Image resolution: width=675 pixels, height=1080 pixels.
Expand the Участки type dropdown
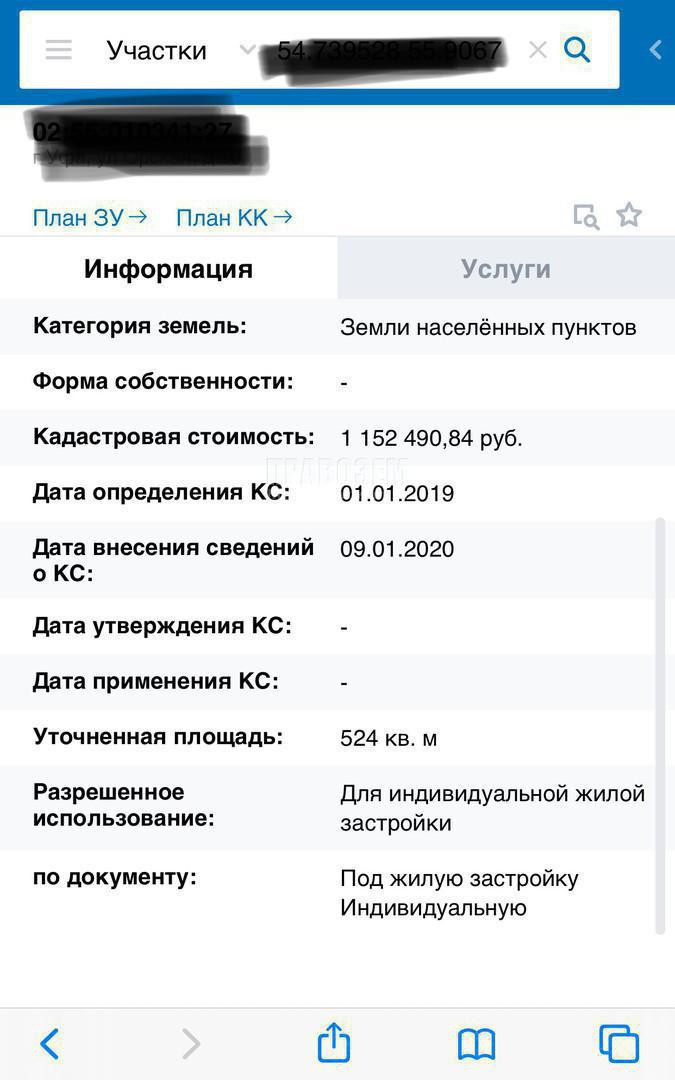point(247,50)
